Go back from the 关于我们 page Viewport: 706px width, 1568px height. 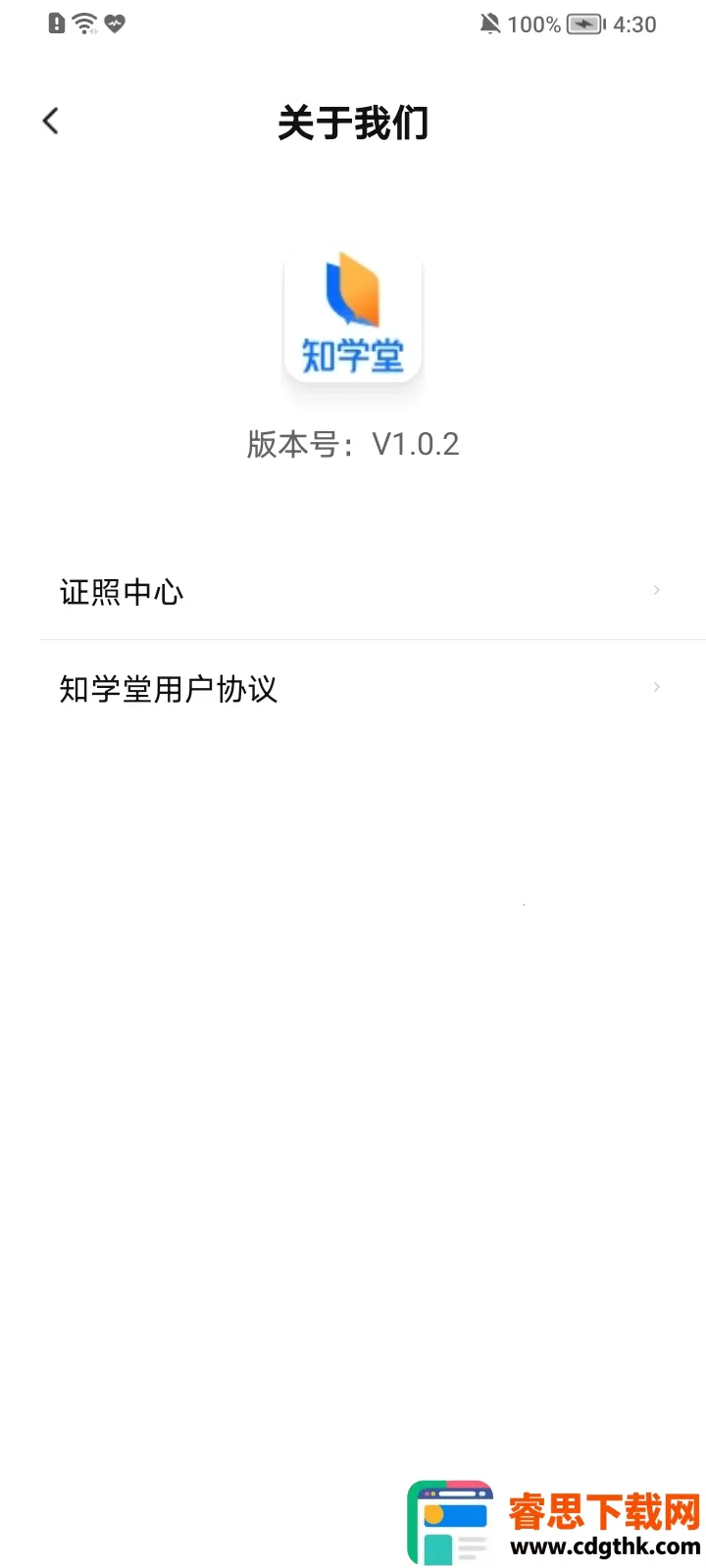point(51,122)
